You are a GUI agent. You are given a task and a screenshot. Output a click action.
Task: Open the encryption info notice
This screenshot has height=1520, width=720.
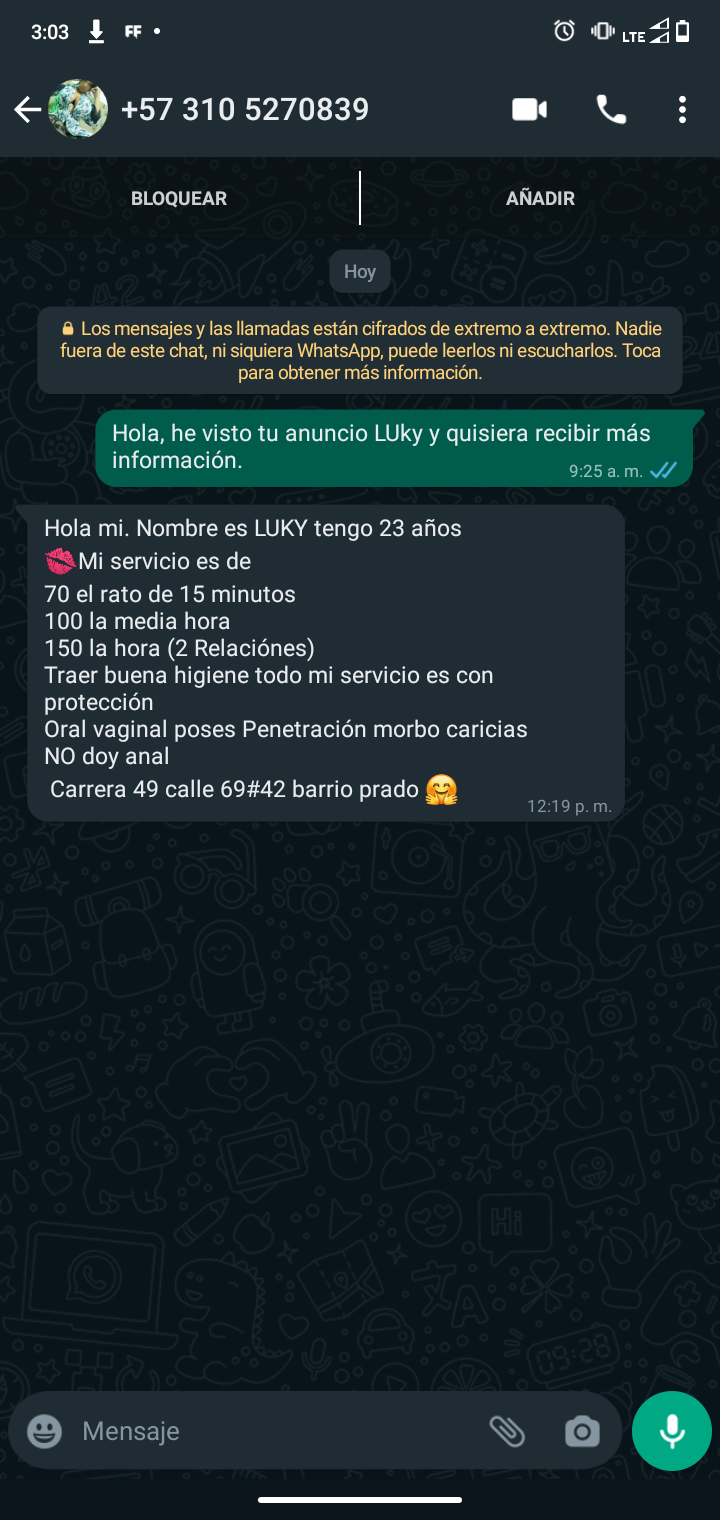tap(360, 350)
